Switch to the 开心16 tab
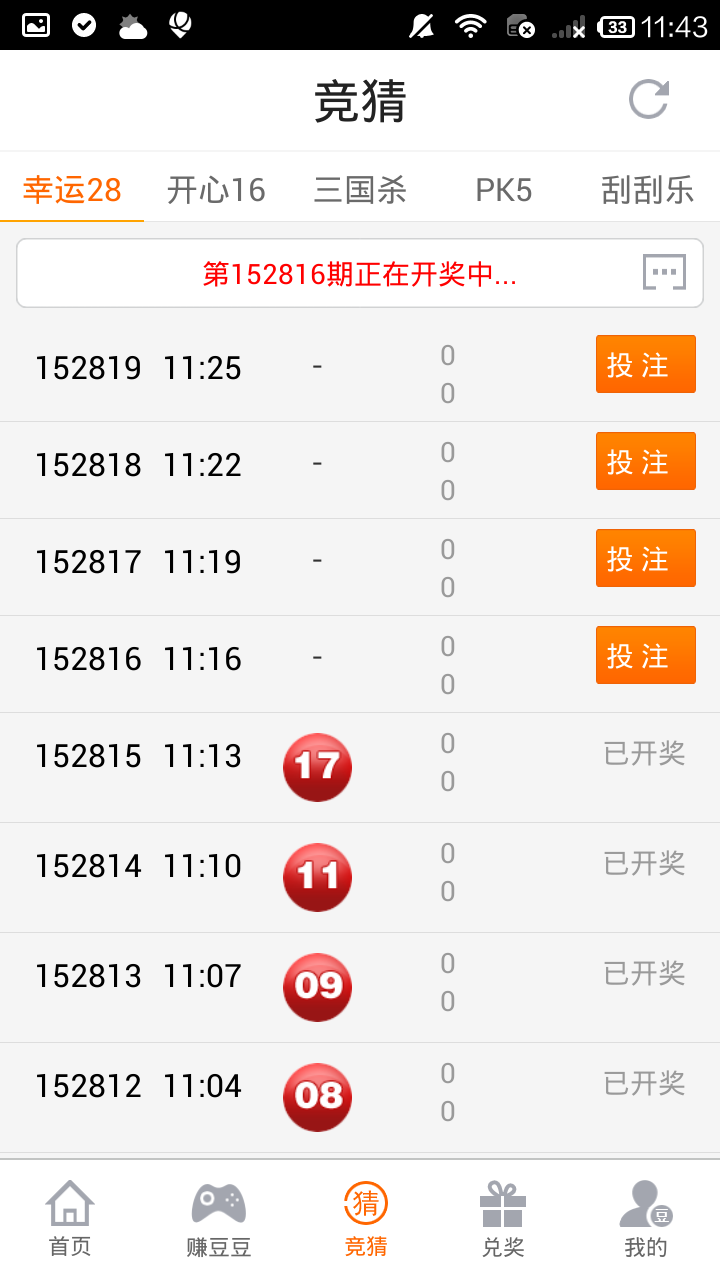 tap(216, 190)
